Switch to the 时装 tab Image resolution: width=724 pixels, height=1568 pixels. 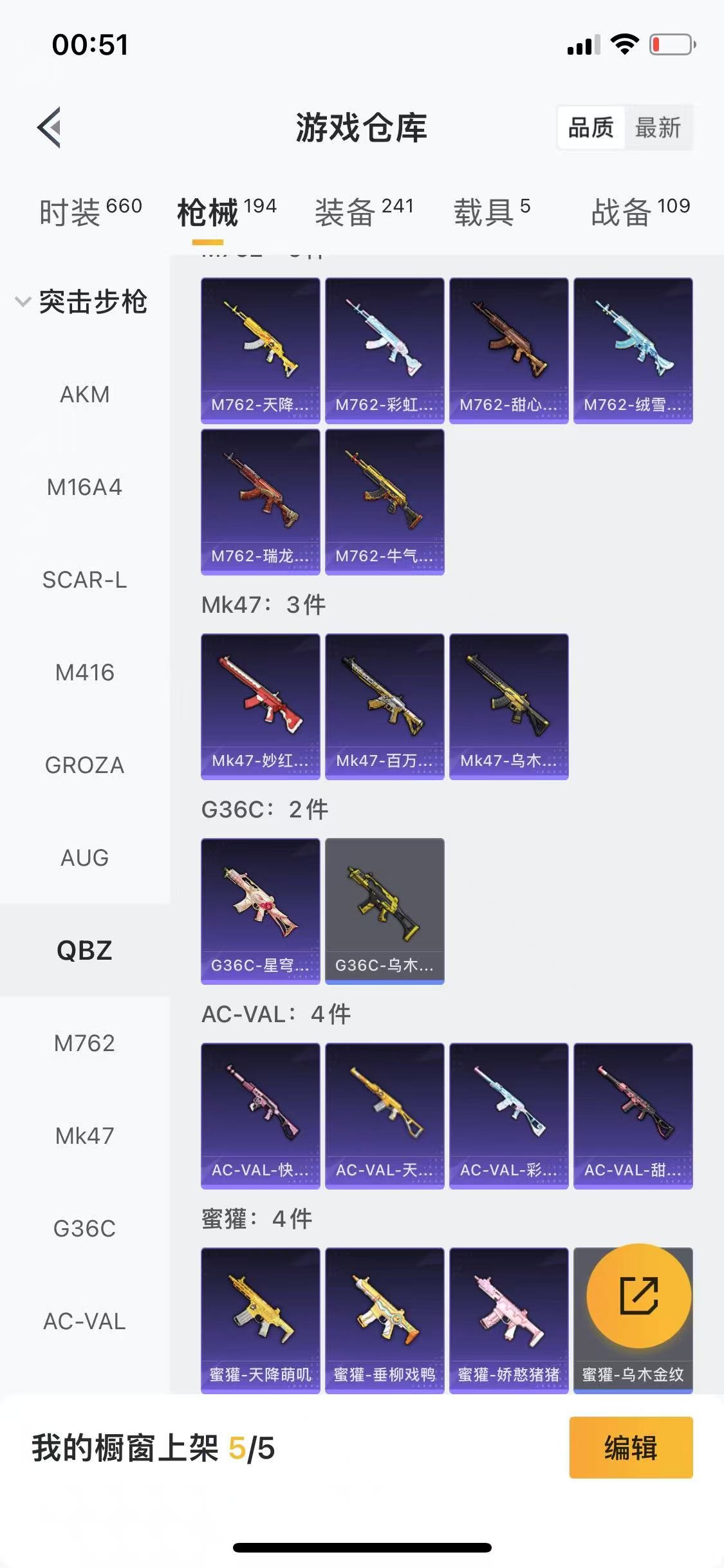tap(90, 211)
